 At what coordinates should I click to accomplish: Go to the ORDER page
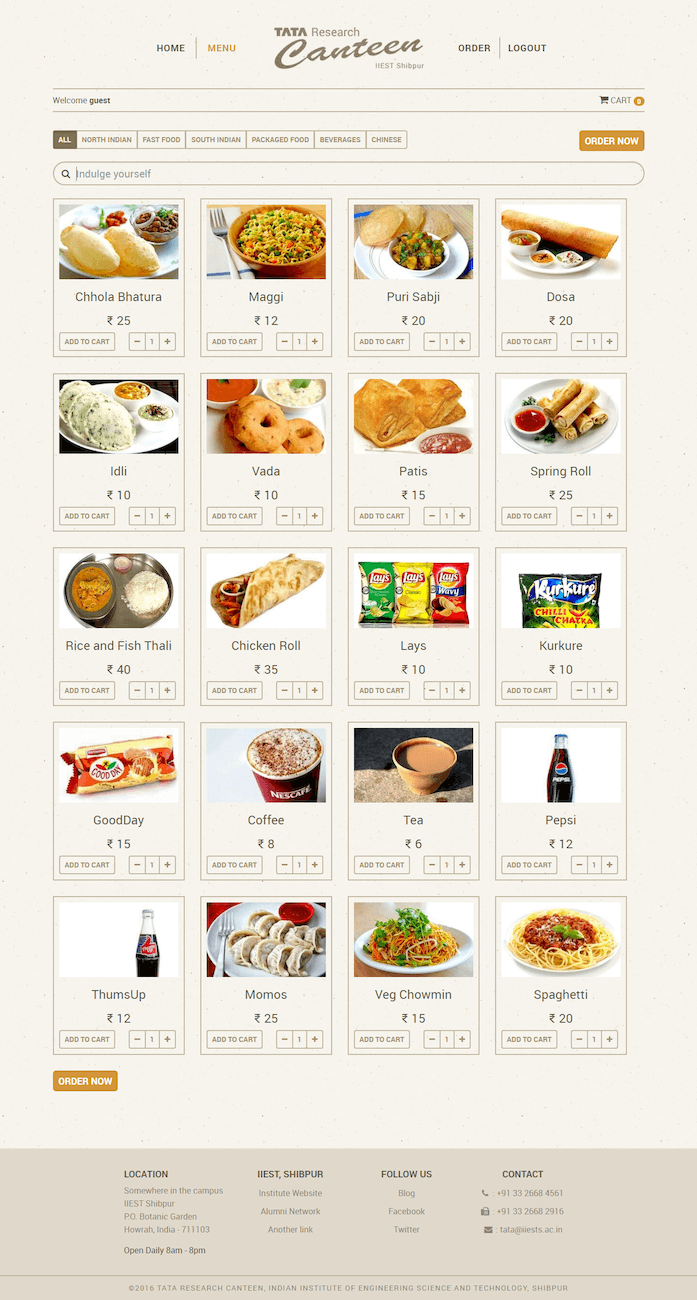(474, 48)
